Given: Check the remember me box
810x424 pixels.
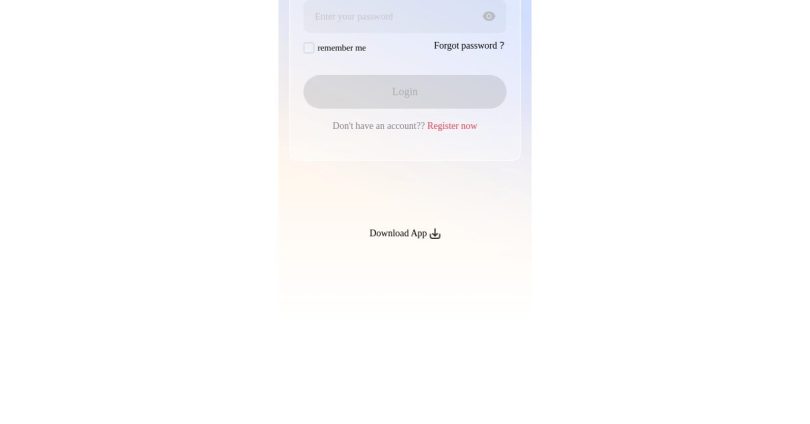Looking at the screenshot, I should 309,48.
